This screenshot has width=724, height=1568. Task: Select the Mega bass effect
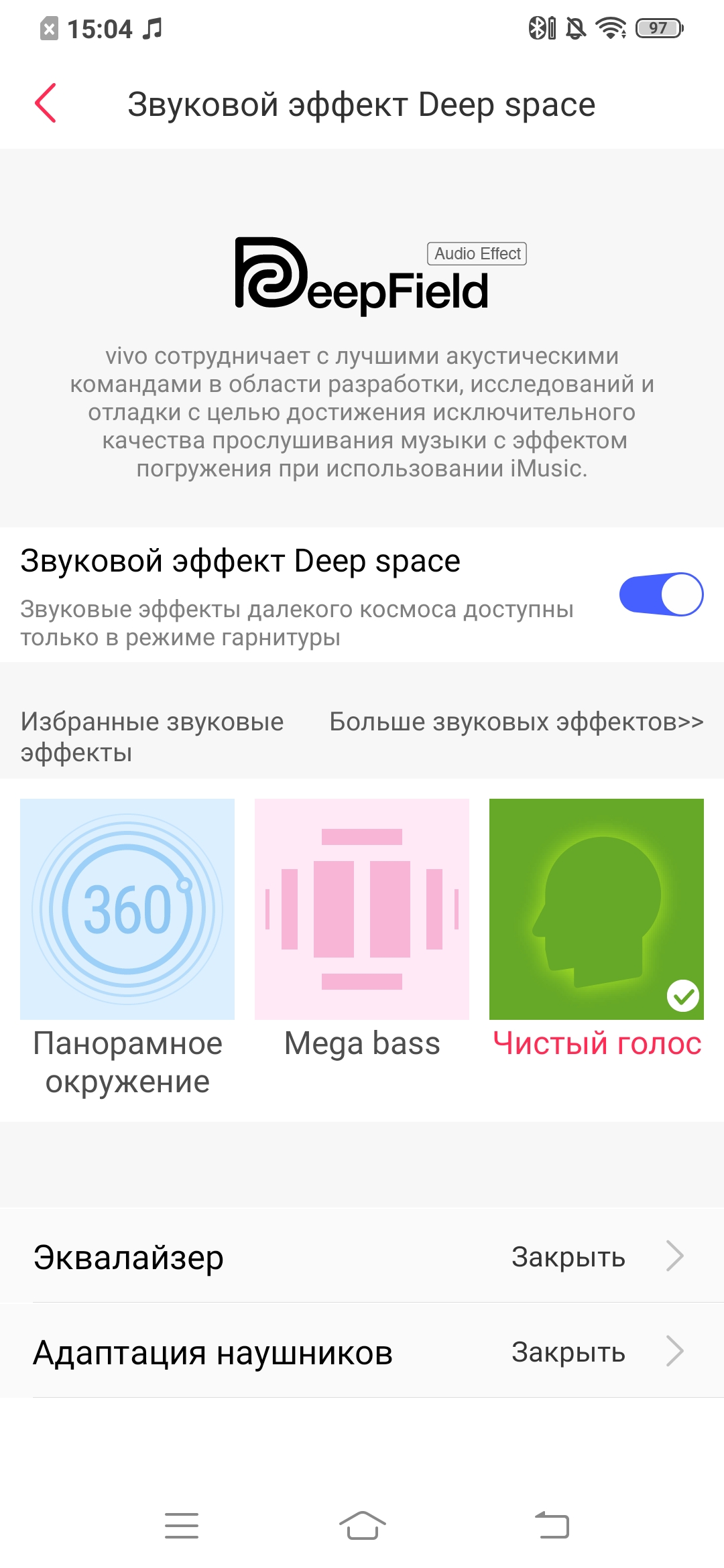click(x=362, y=909)
